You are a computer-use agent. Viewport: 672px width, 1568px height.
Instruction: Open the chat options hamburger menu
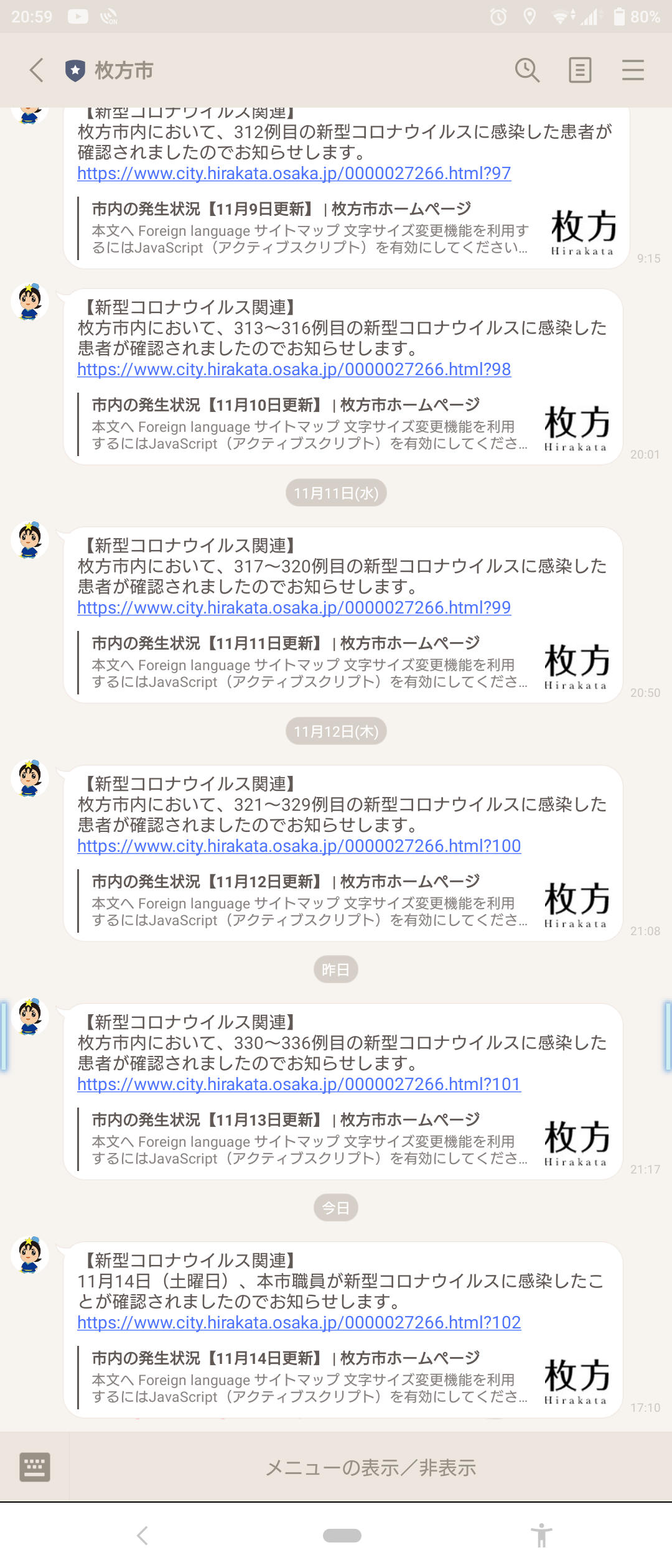(633, 70)
